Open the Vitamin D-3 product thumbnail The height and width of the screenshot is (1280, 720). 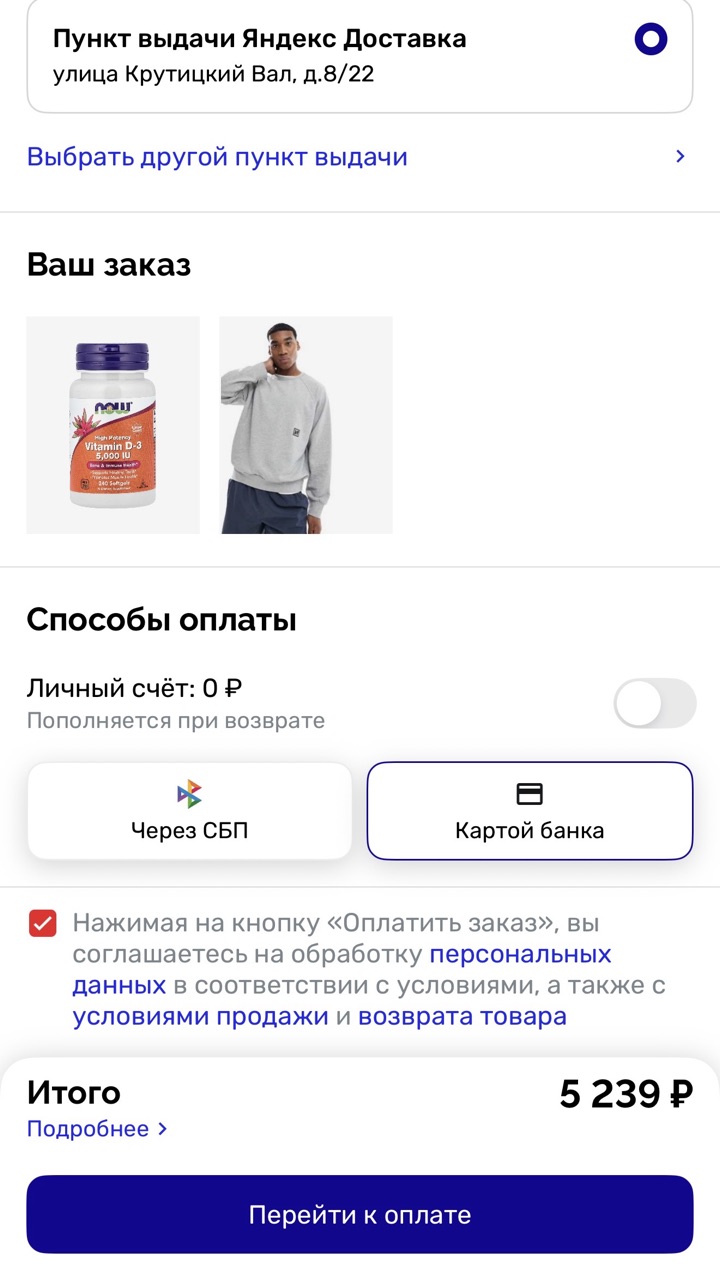point(113,425)
